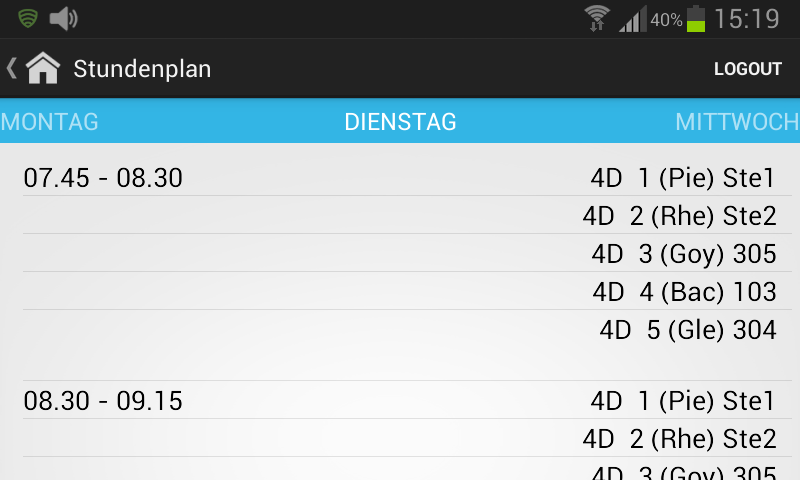Switch to the MONTAG tab
This screenshot has height=480, width=800.
tap(50, 122)
